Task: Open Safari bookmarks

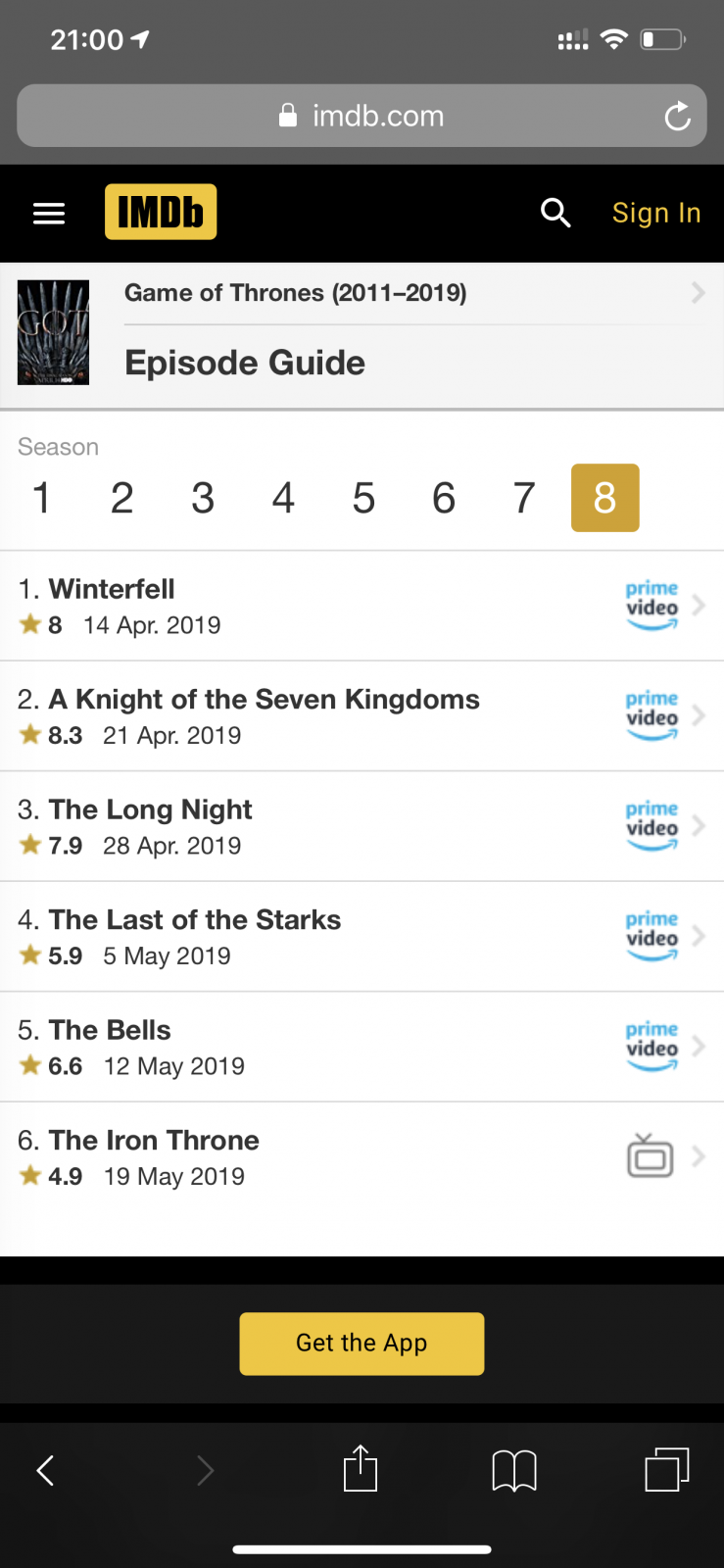Action: pos(514,1470)
